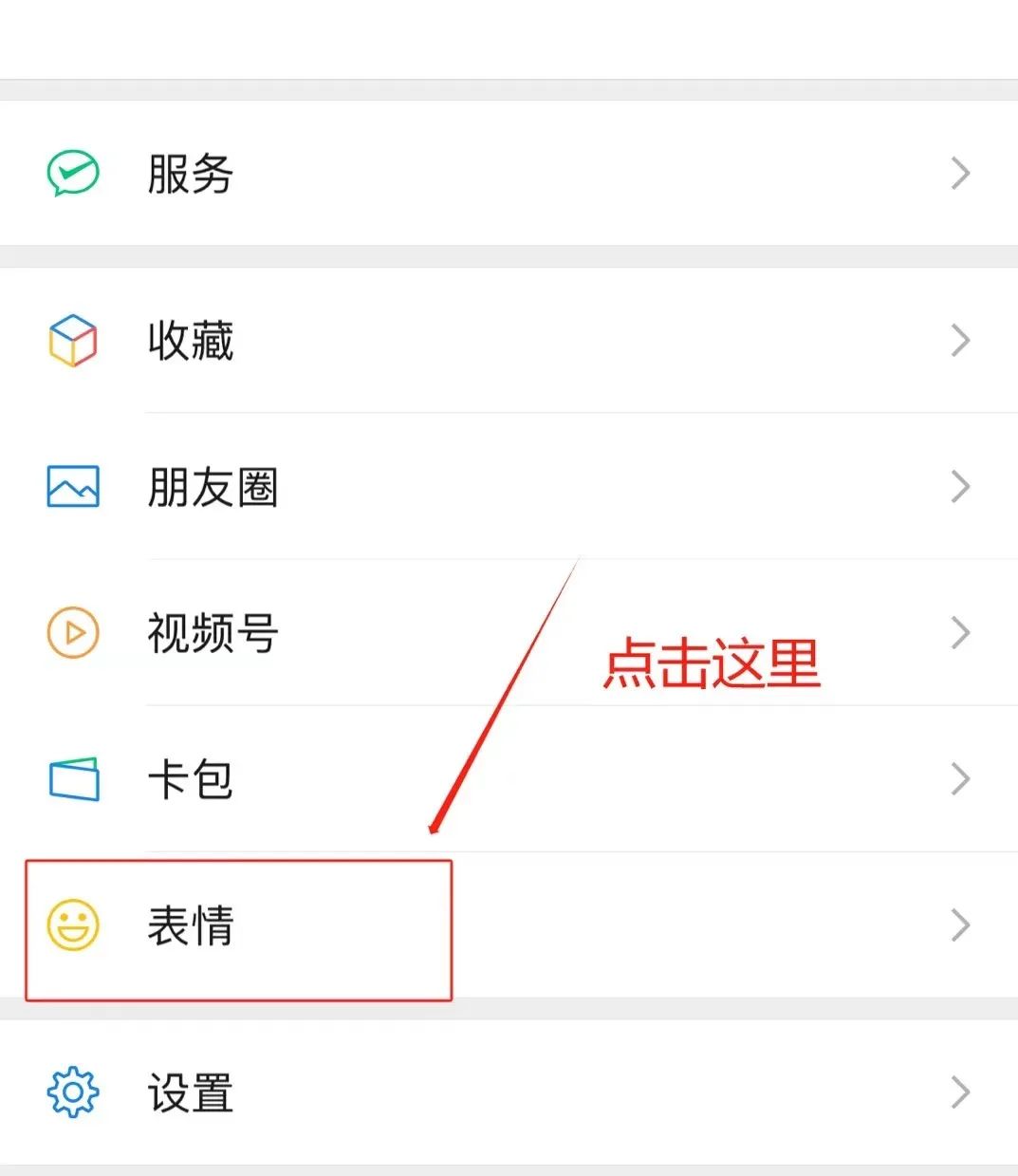Screen dimensions: 1018x1176
Task: Select the 表情 stickers row
Action: (190, 926)
